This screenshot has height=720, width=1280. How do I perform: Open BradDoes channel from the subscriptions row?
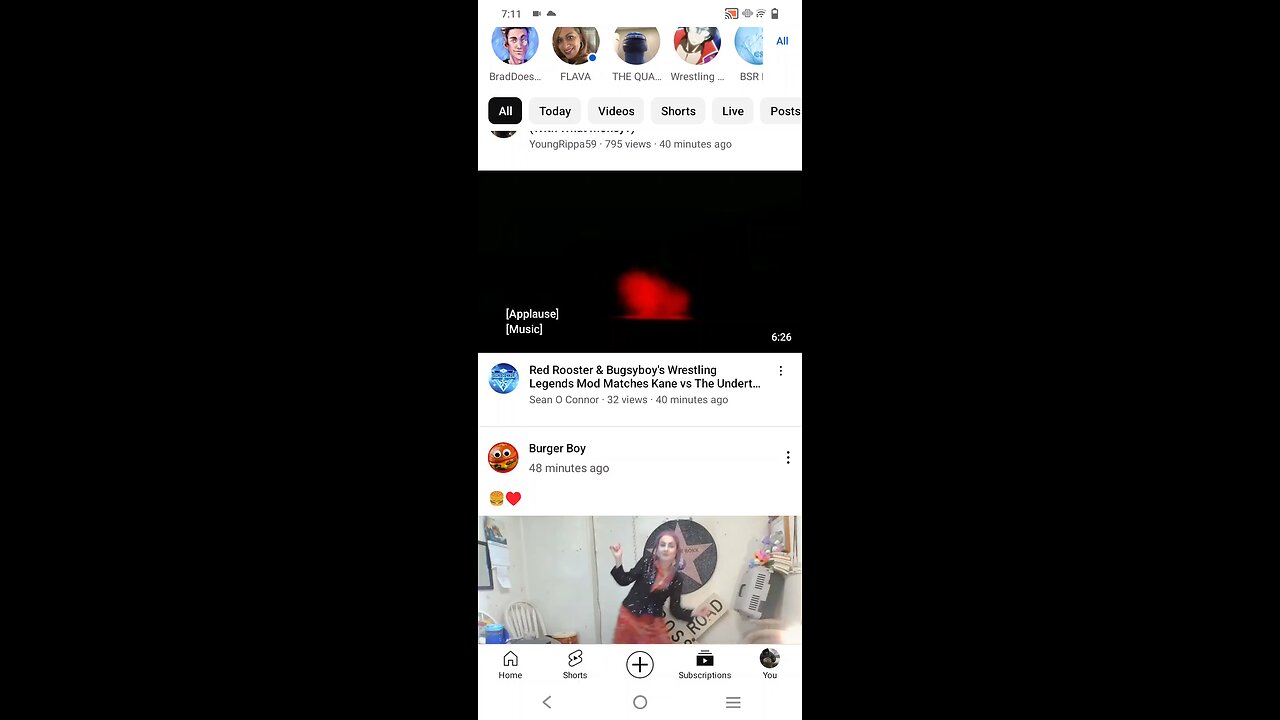click(515, 47)
